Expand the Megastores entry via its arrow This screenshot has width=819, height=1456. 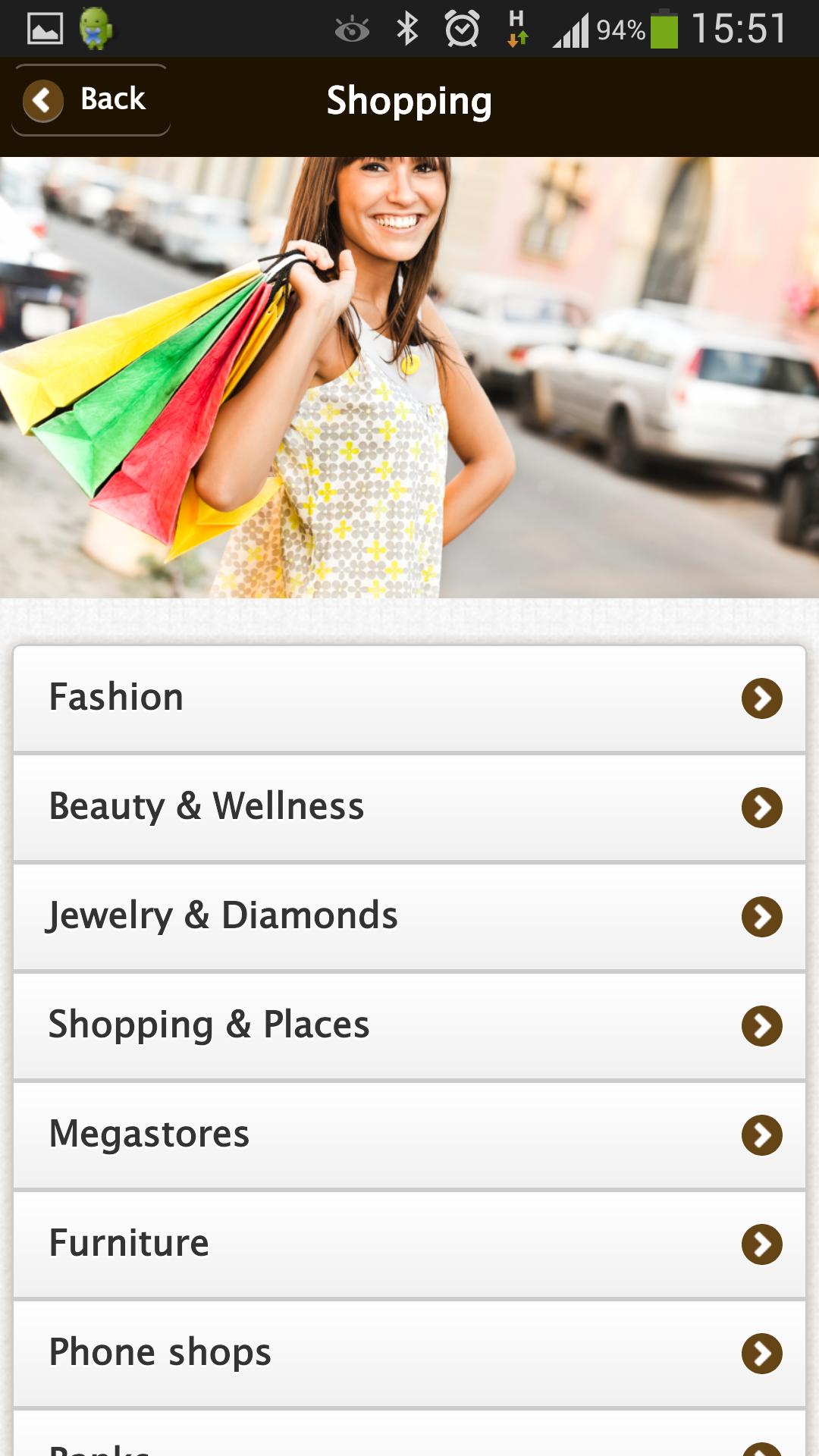click(762, 1134)
